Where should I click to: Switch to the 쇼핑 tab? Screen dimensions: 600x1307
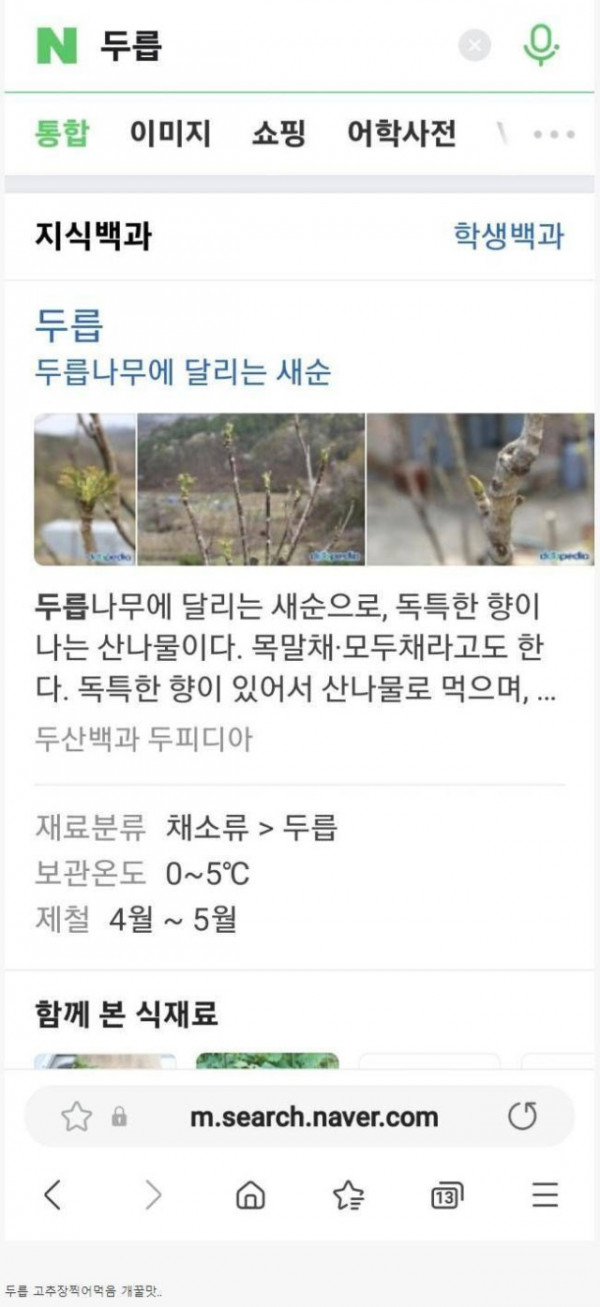point(279,133)
